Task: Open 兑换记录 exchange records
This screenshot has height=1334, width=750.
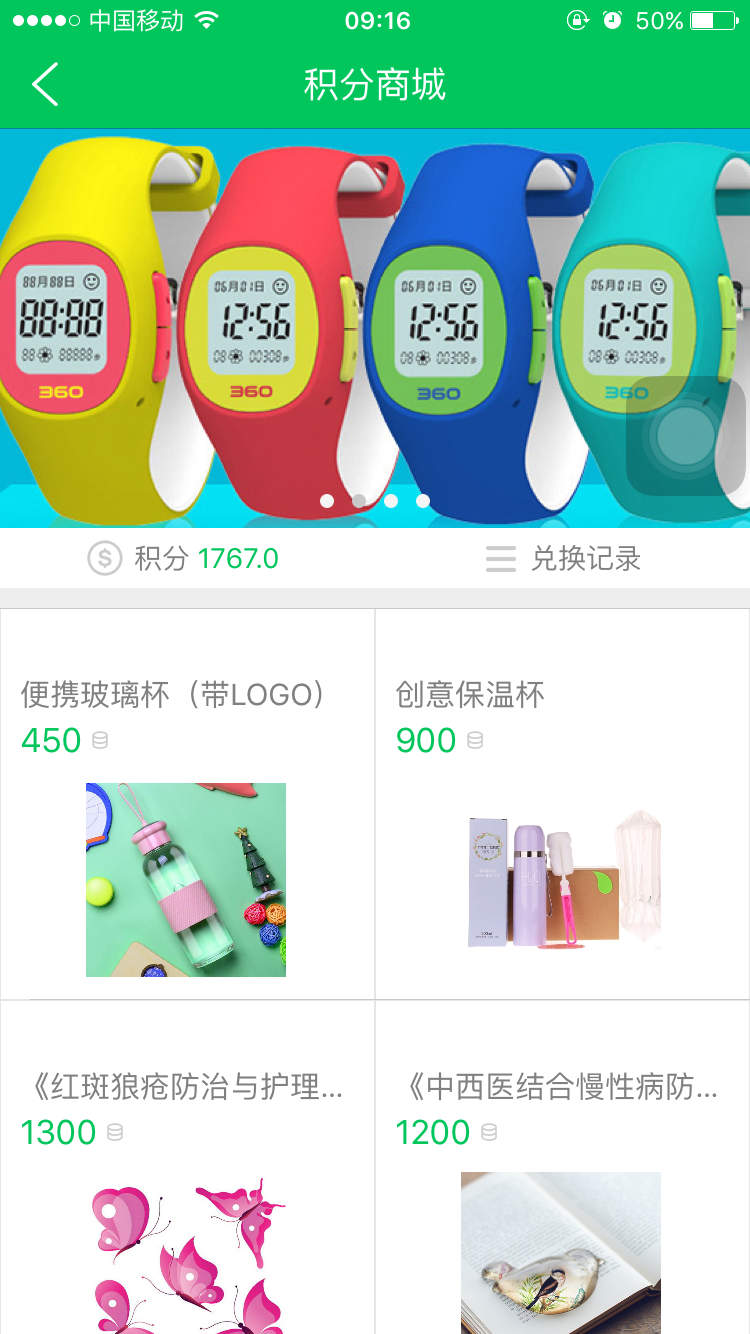Action: click(x=563, y=558)
